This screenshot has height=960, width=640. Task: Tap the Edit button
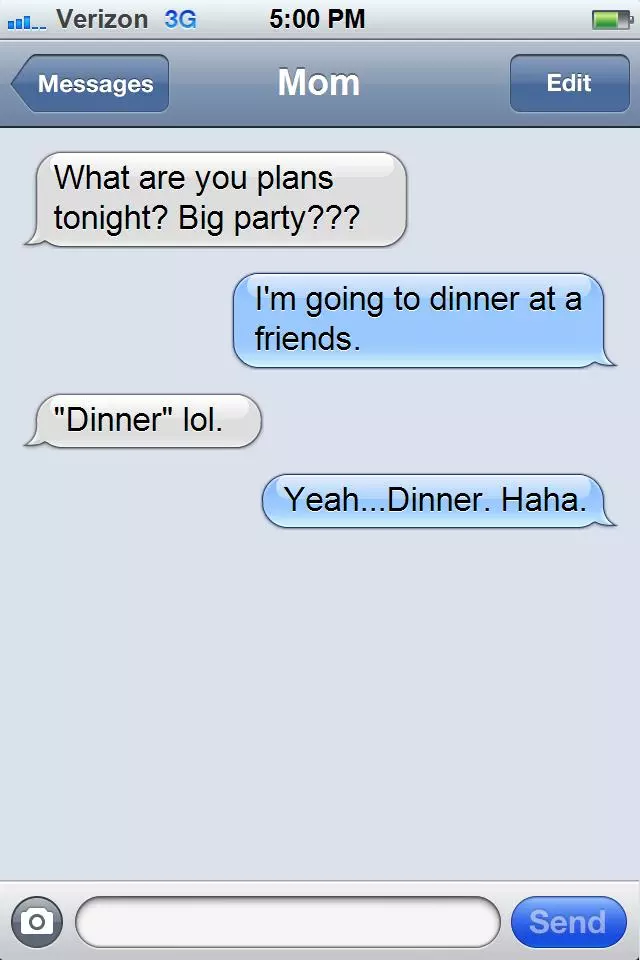568,84
